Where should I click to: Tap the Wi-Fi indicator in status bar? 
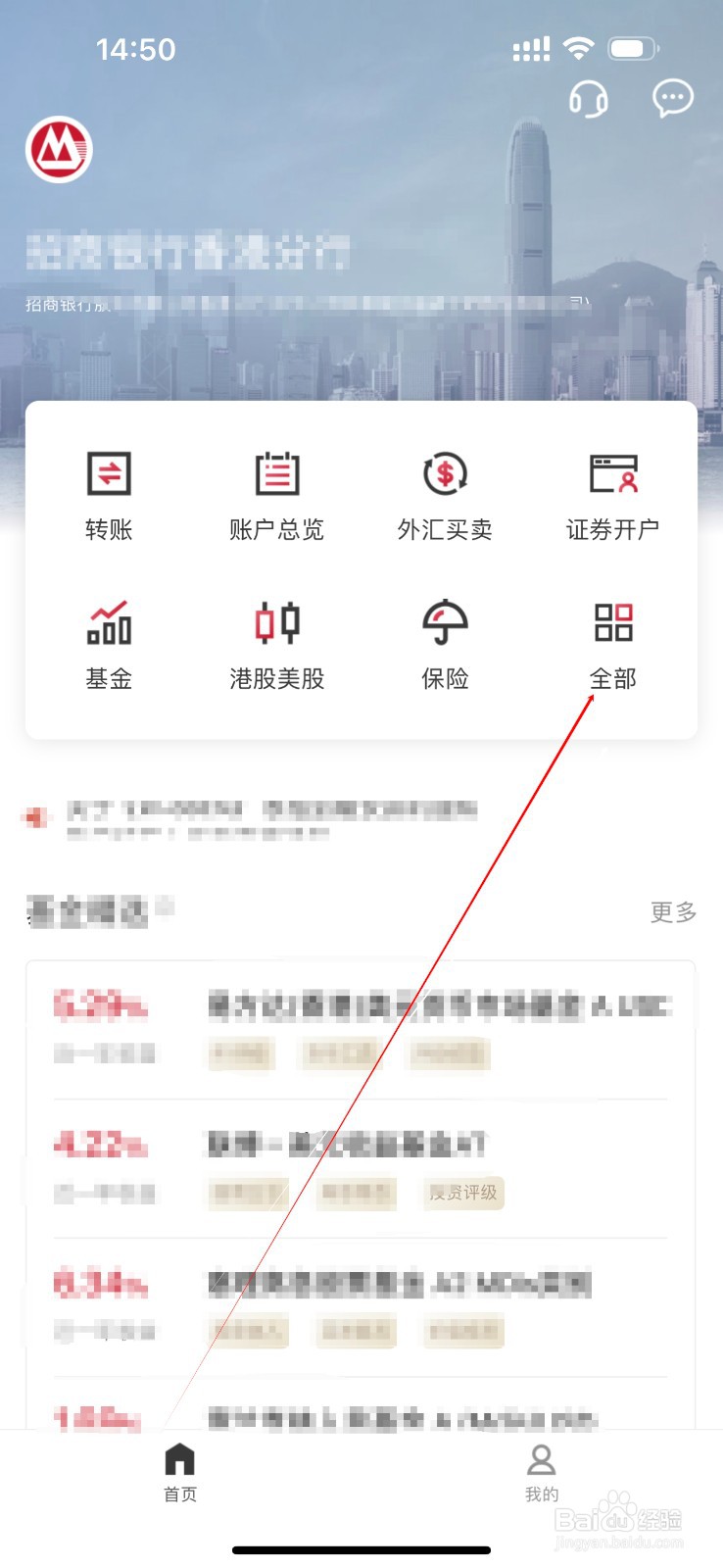(580, 46)
